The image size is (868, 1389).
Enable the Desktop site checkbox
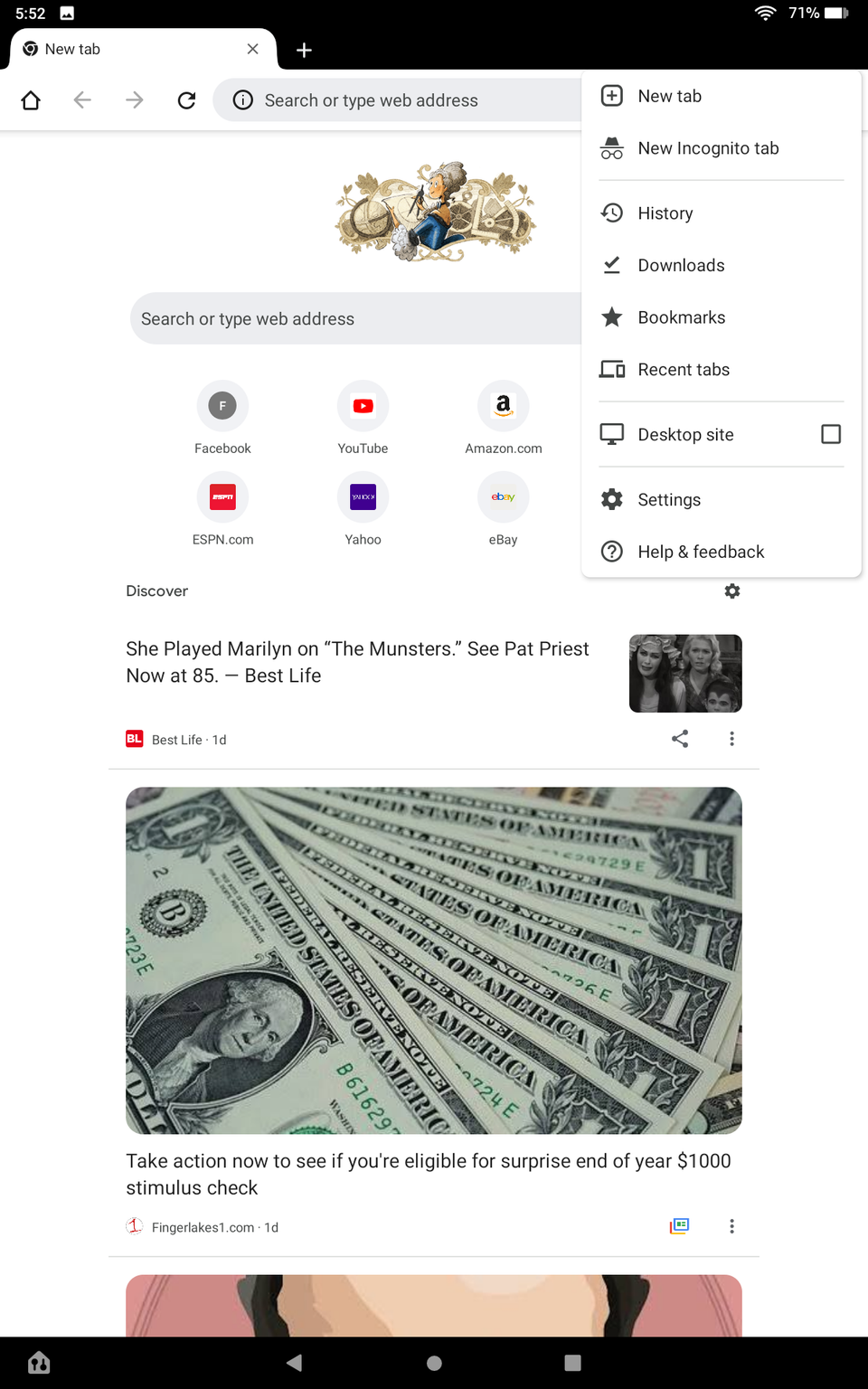point(830,435)
